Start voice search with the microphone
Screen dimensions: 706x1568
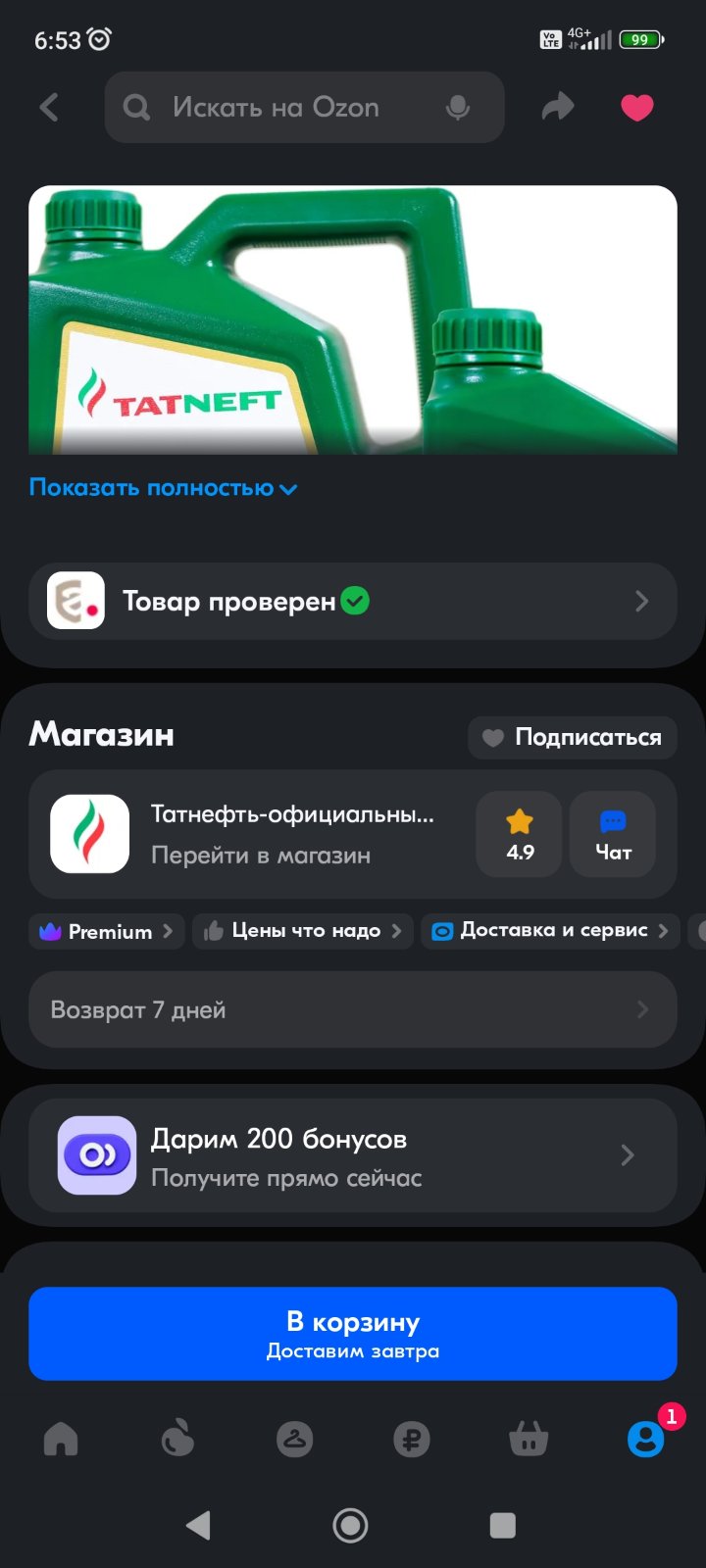tap(458, 108)
